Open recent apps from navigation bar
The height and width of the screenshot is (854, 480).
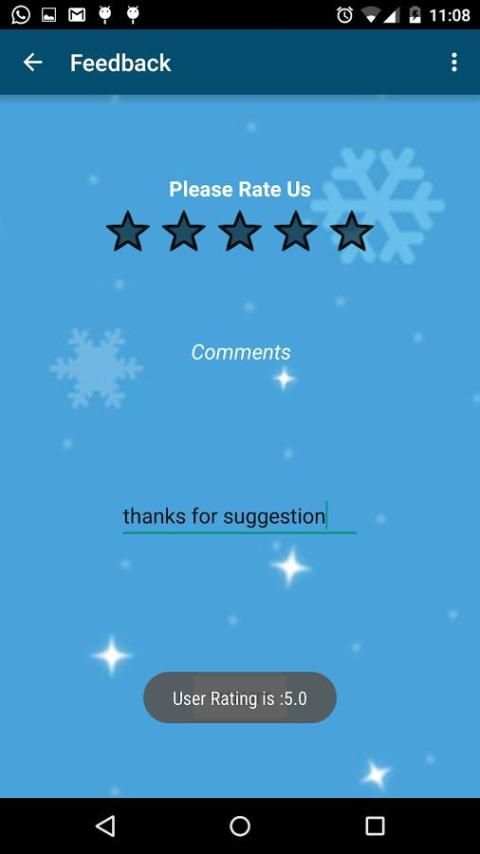374,826
